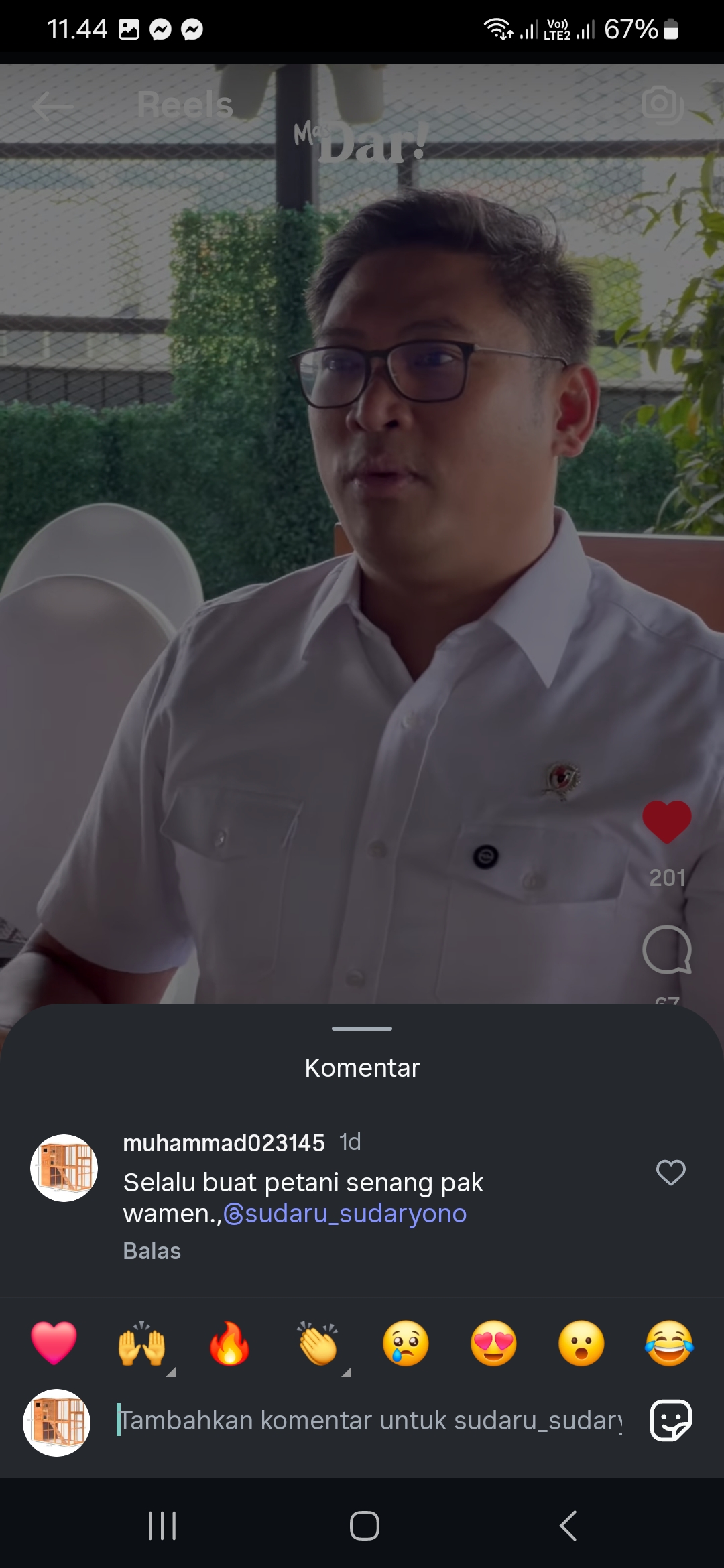Open recent apps from navigation bar
724x1568 pixels.
(x=162, y=1526)
